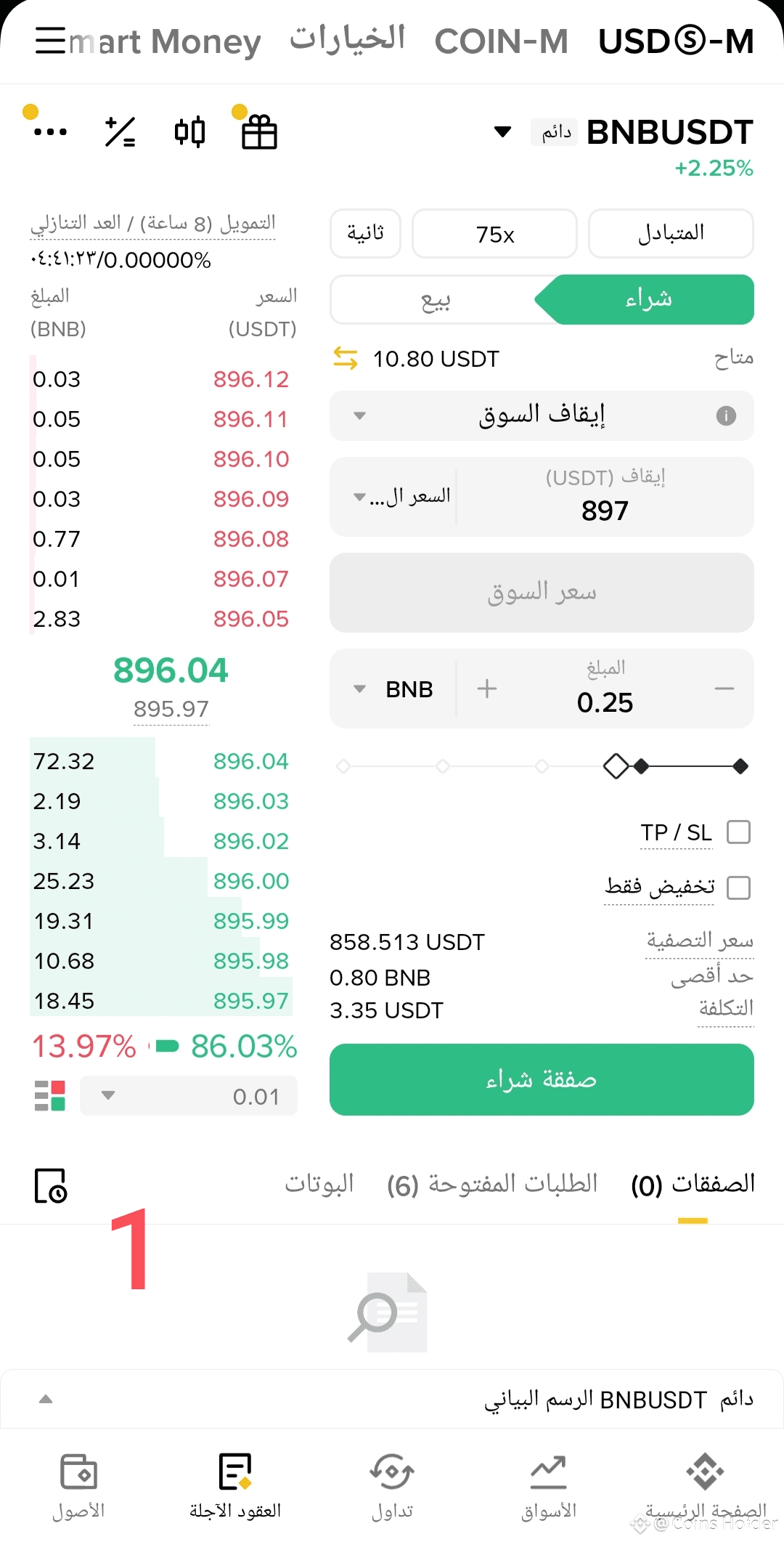Tick the تخفيض فقط reduce-only checkbox

click(738, 888)
